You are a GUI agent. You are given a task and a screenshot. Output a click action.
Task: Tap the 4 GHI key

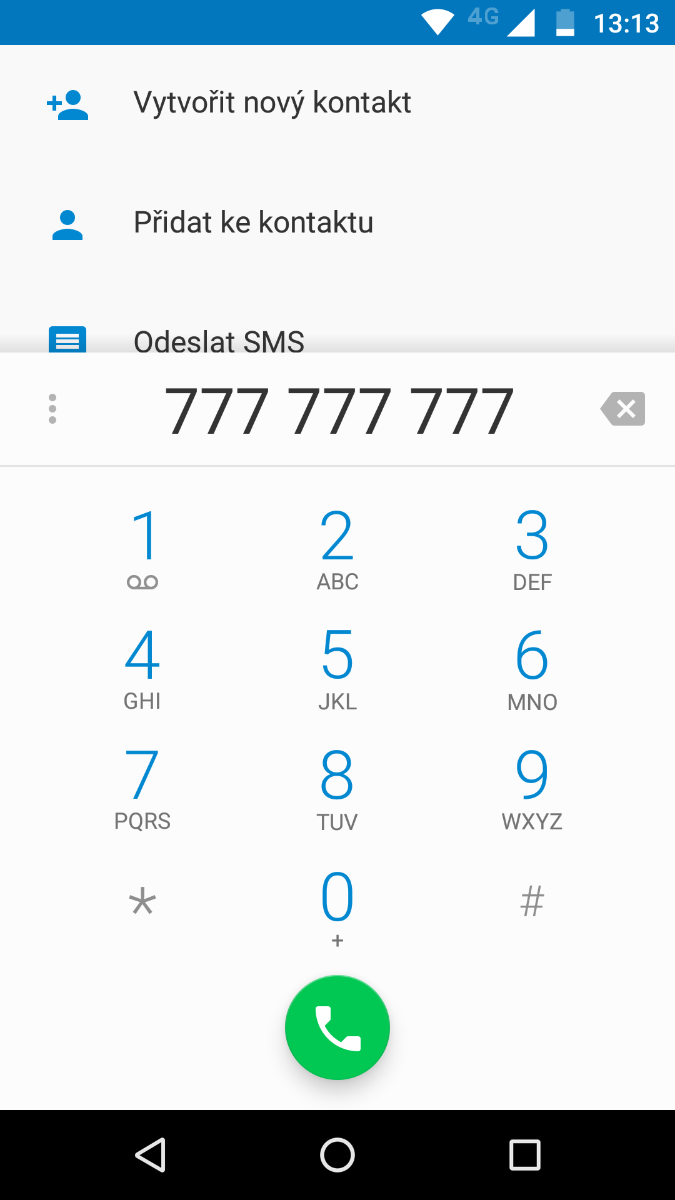point(143,668)
